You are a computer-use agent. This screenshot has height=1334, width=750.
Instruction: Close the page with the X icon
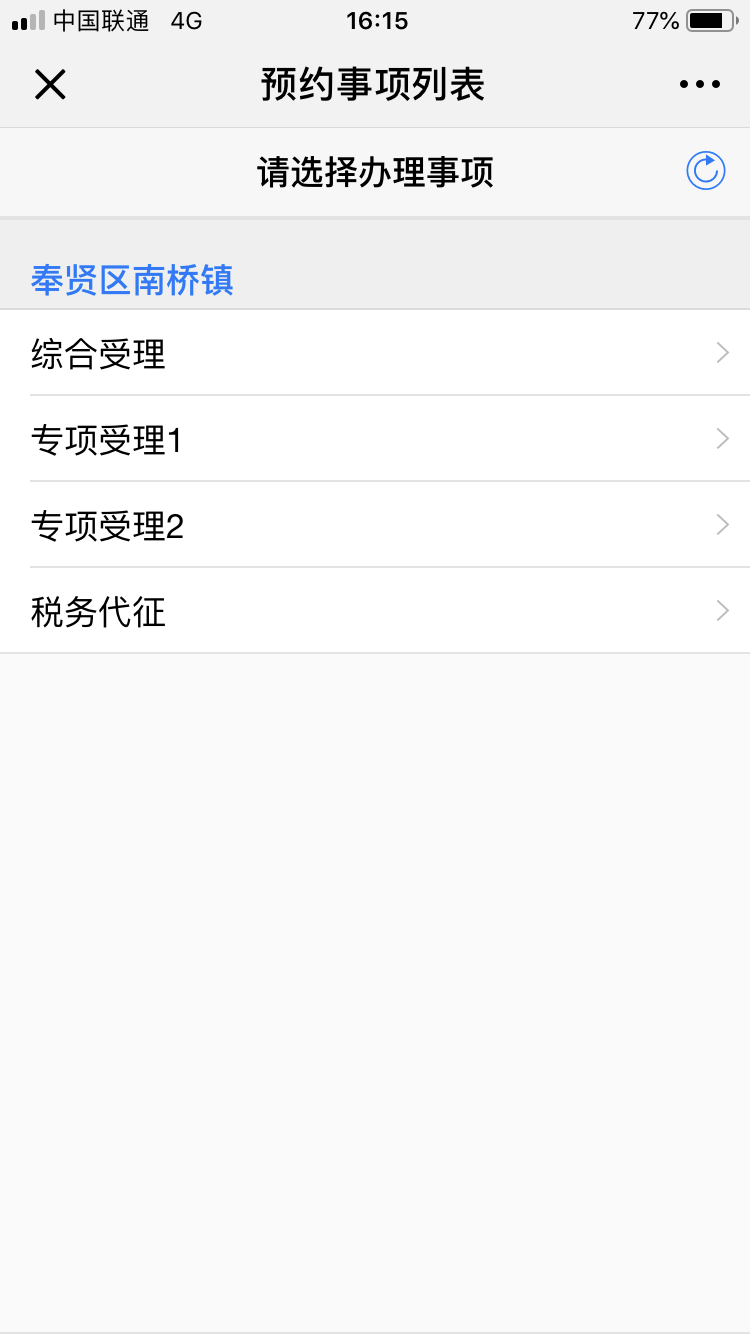[50, 85]
